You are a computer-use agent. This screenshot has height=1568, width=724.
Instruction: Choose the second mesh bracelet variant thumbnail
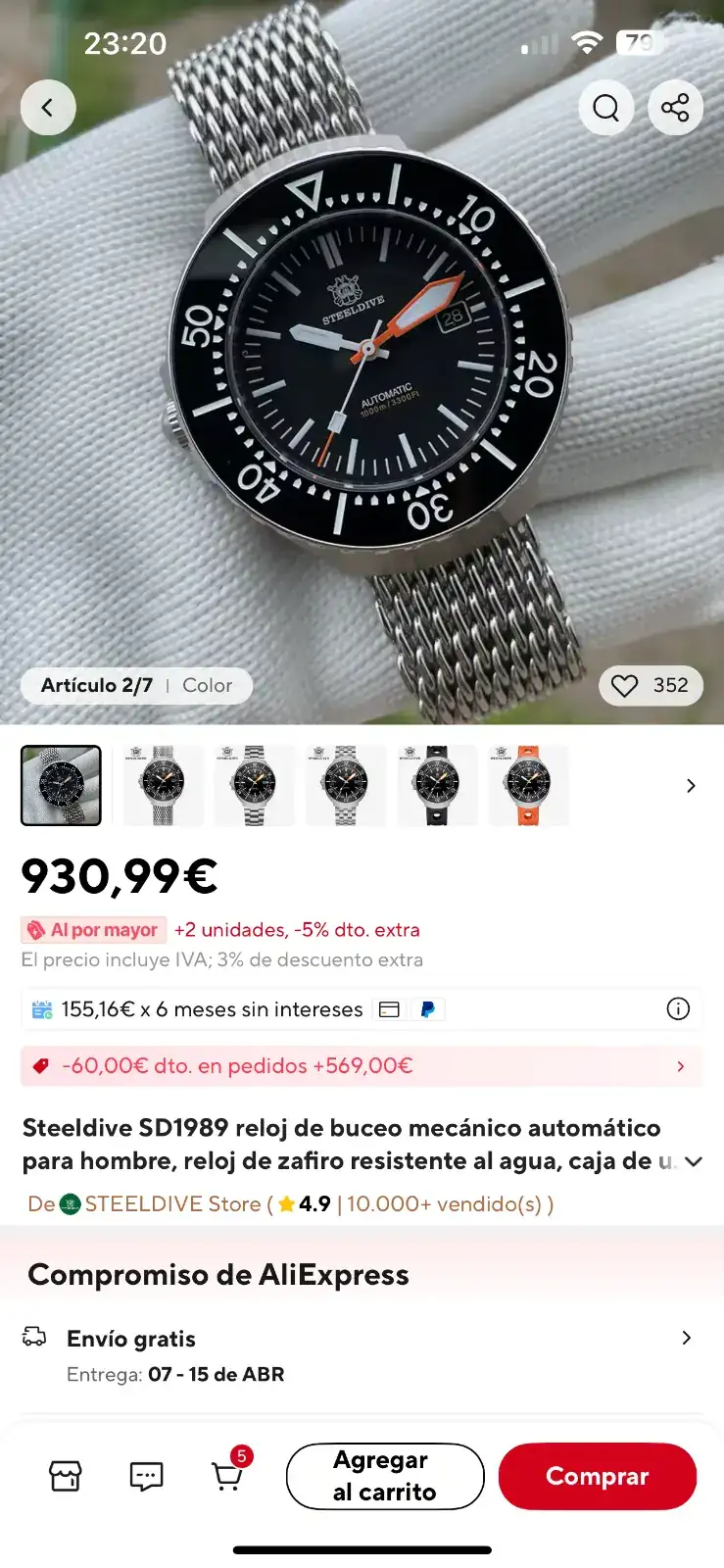click(x=164, y=786)
